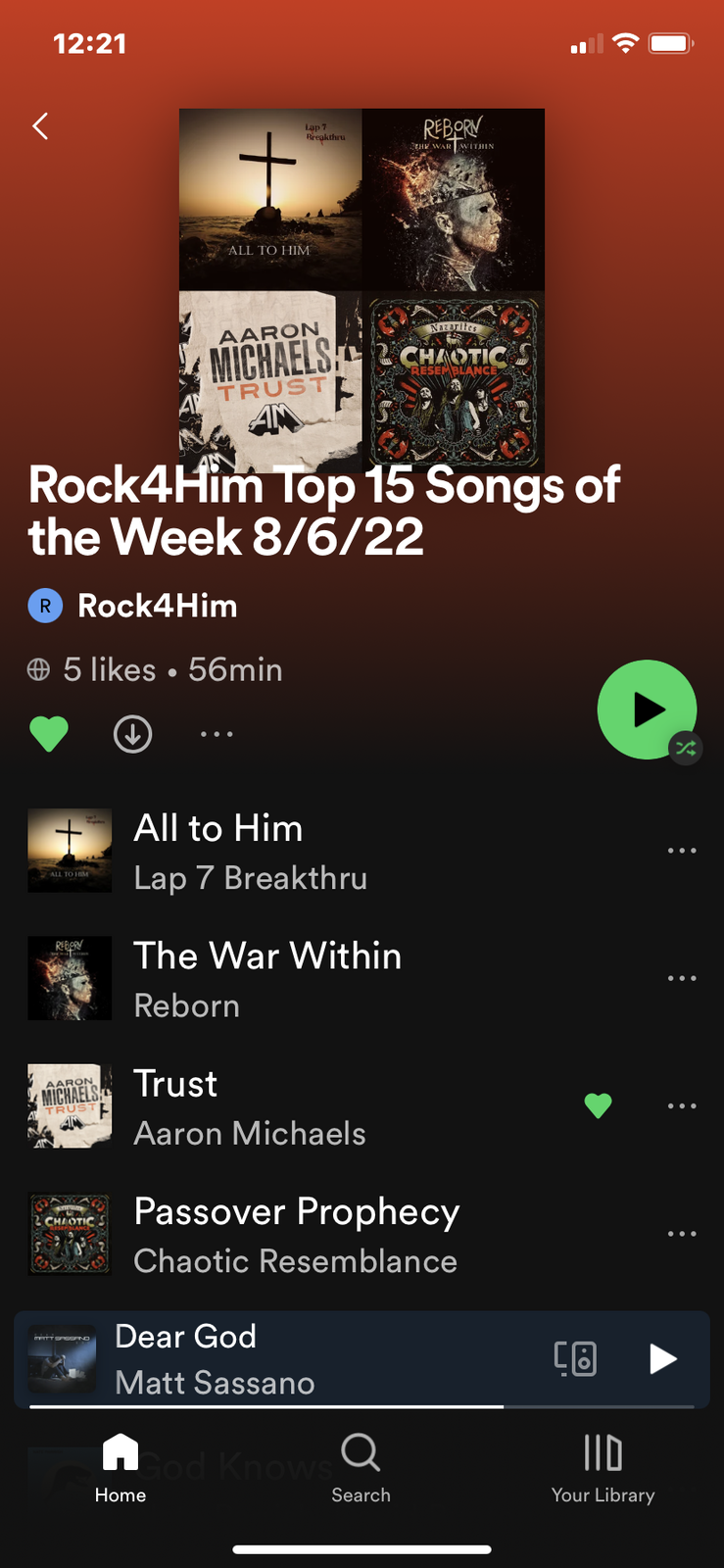724x1568 pixels.
Task: Start shuffle play with the green button
Action: pos(647,710)
